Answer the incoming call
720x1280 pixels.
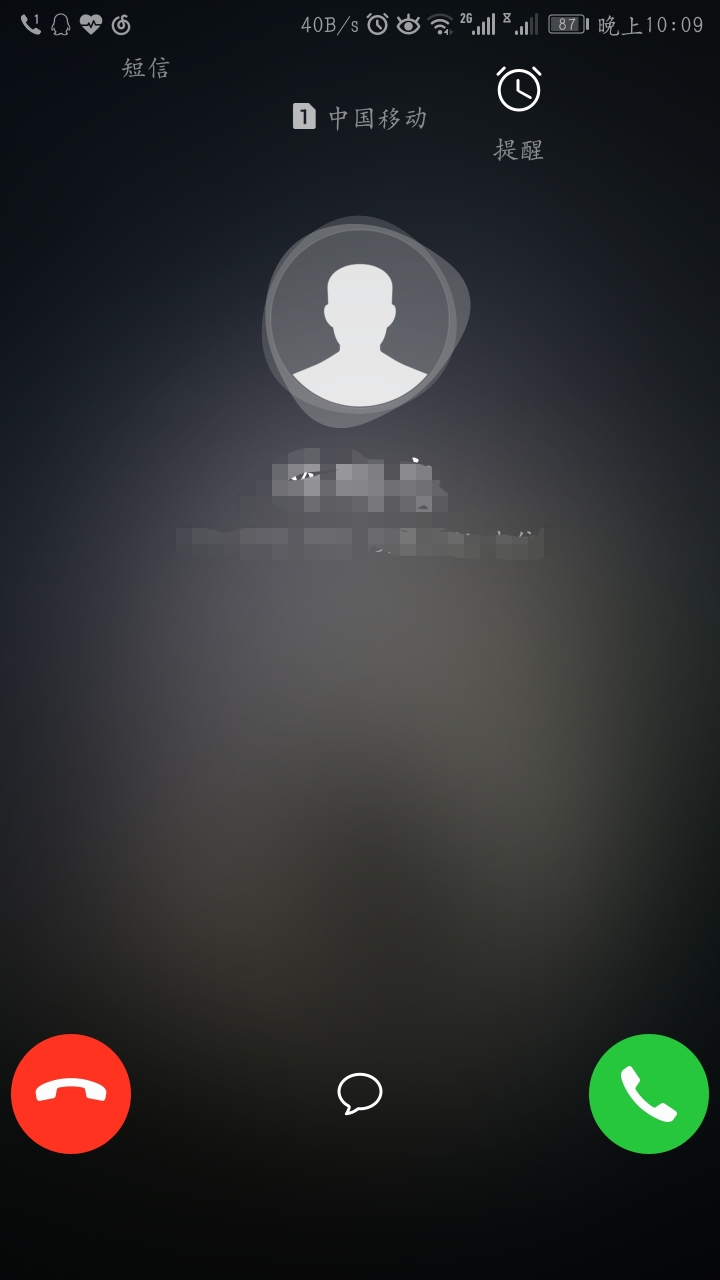click(649, 1093)
